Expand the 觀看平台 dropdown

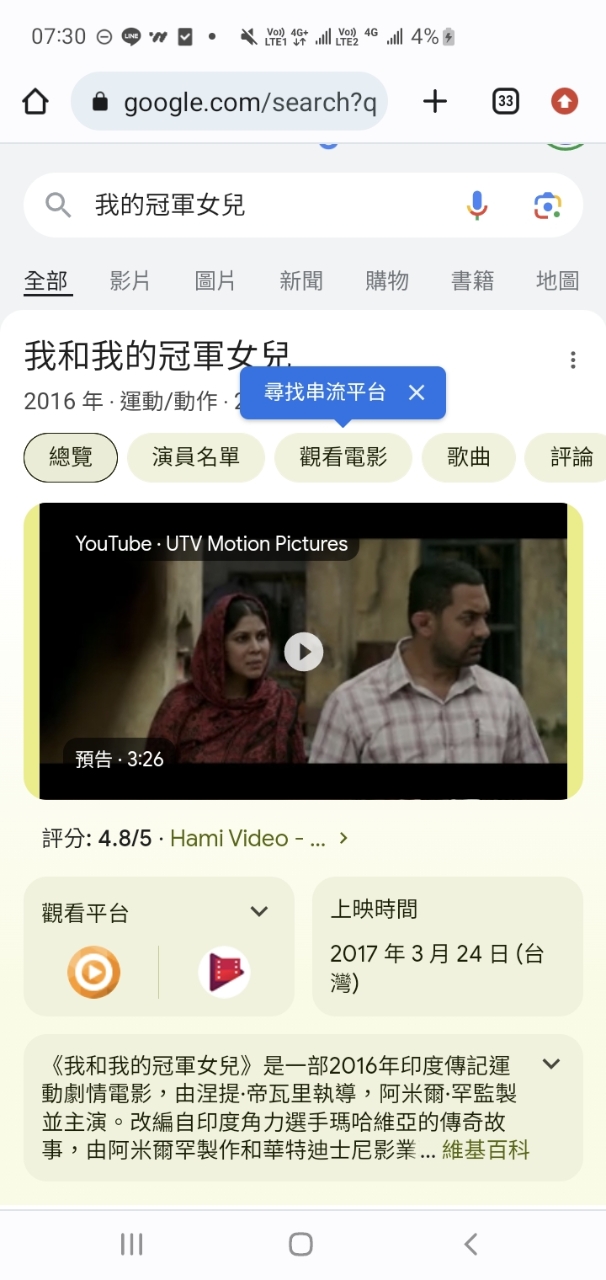click(259, 911)
